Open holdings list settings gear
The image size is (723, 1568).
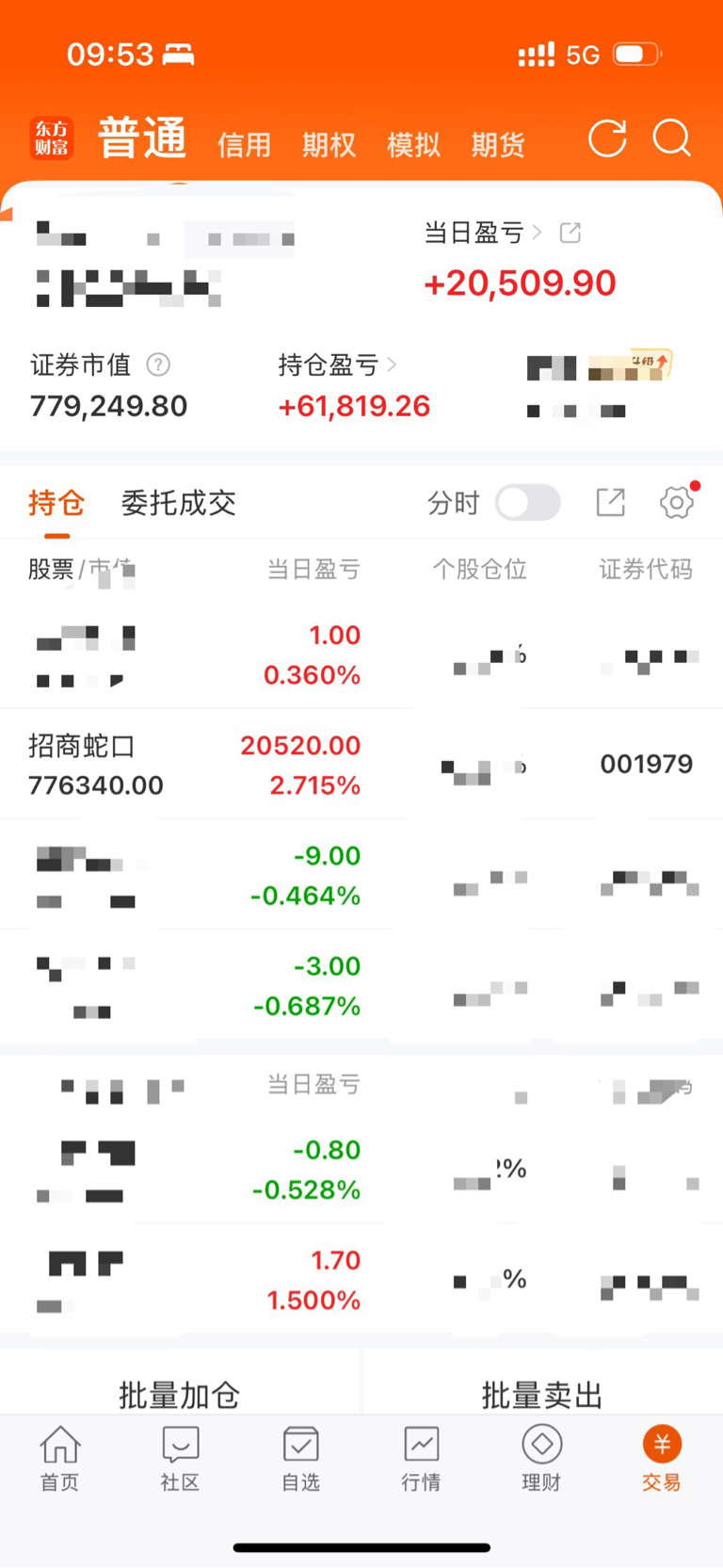click(x=677, y=503)
